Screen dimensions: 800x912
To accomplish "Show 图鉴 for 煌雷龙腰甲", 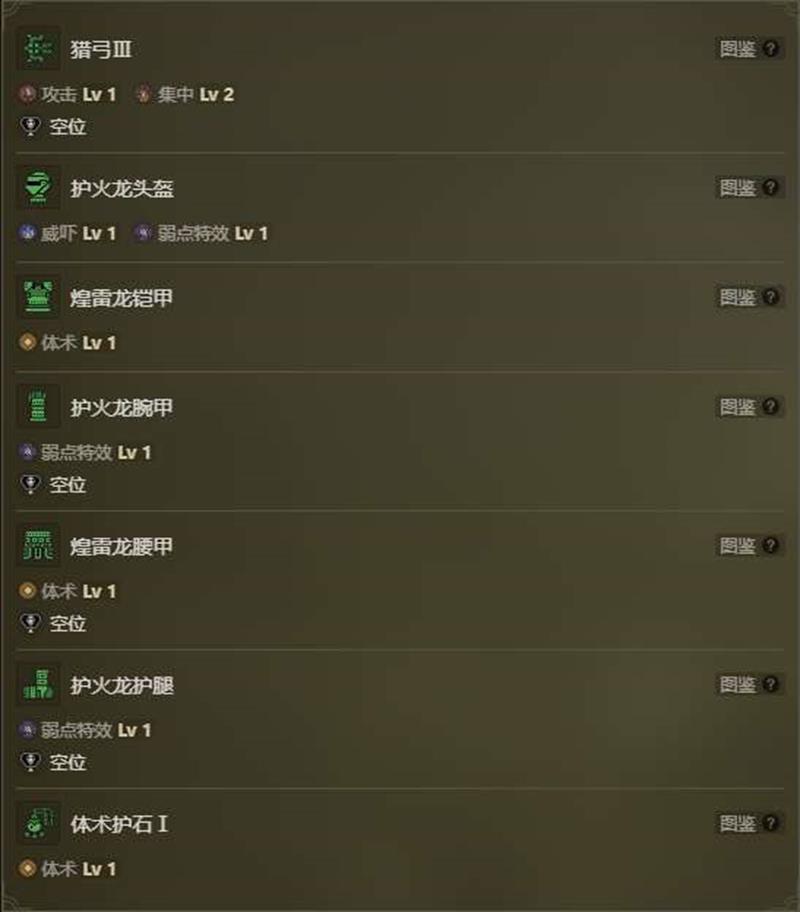I will 748,546.
